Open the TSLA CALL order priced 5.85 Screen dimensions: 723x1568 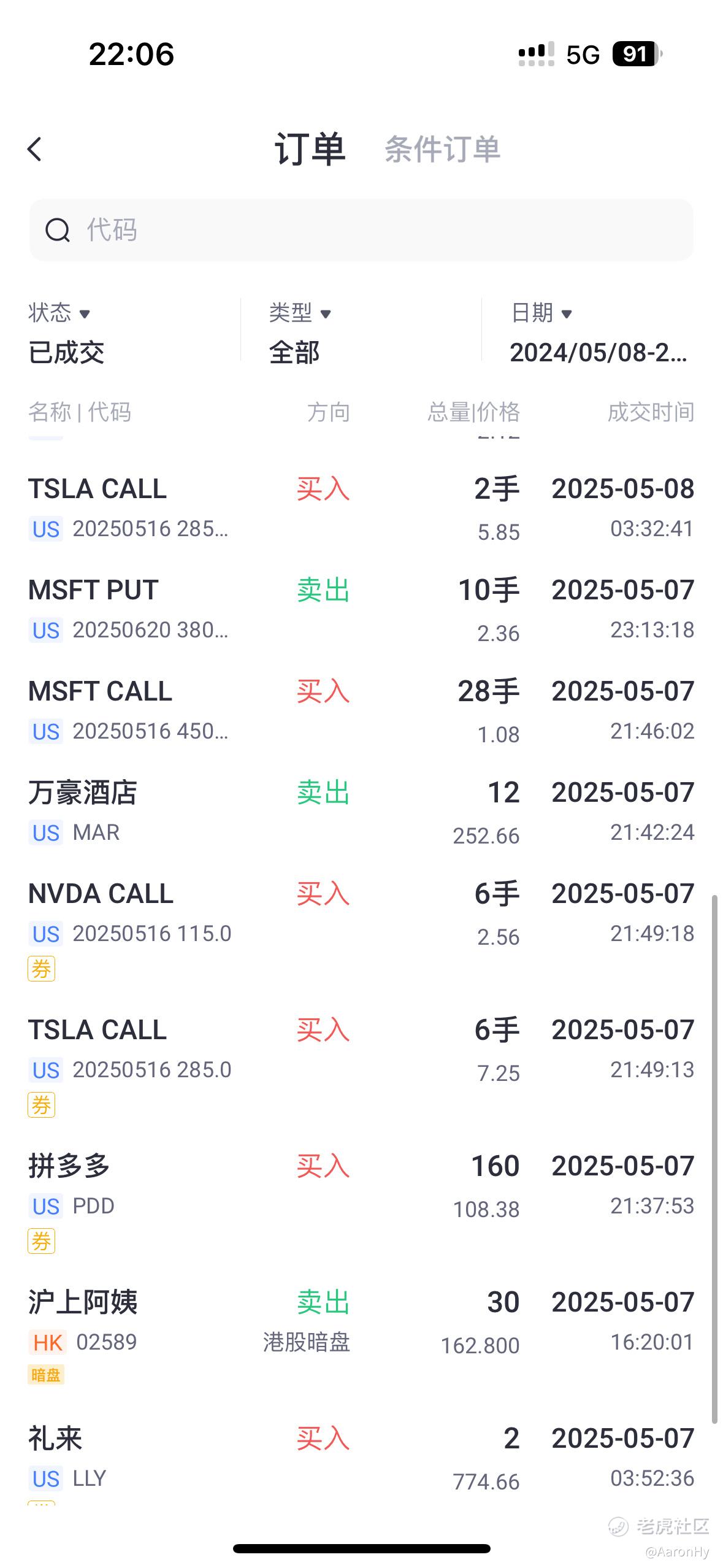coord(361,509)
